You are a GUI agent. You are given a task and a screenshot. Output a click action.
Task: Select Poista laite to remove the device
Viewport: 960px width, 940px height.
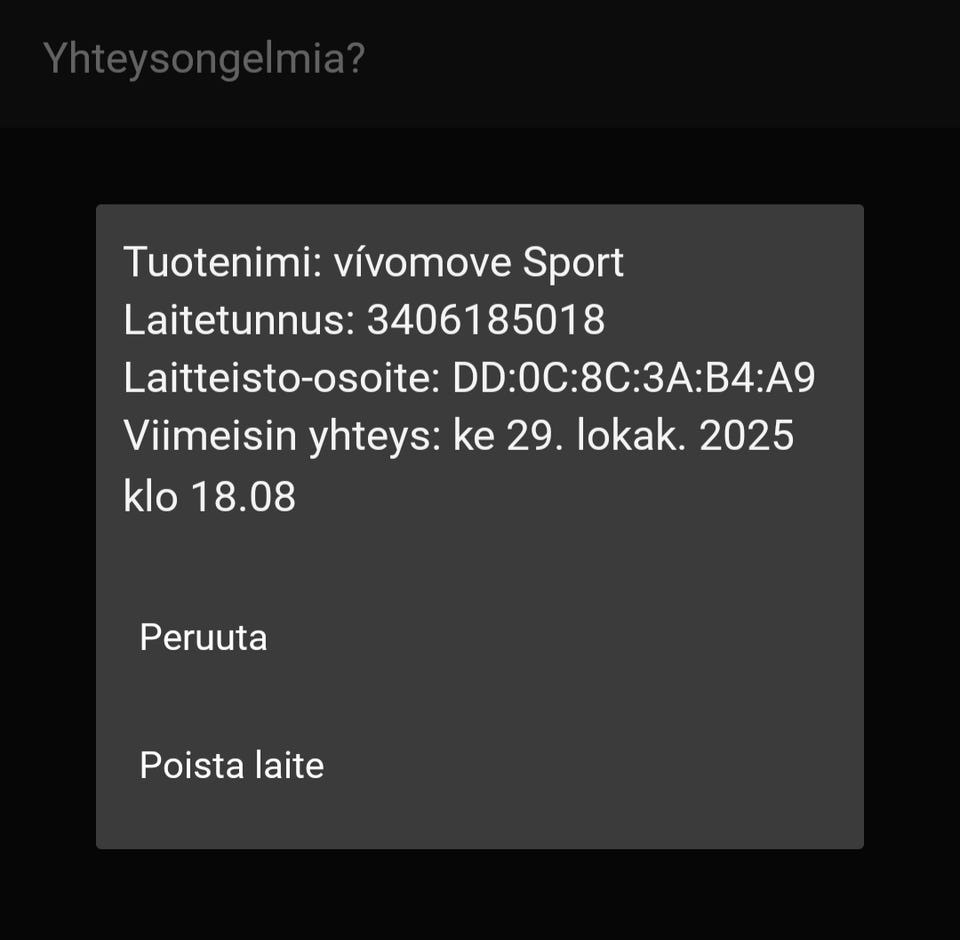click(x=232, y=765)
